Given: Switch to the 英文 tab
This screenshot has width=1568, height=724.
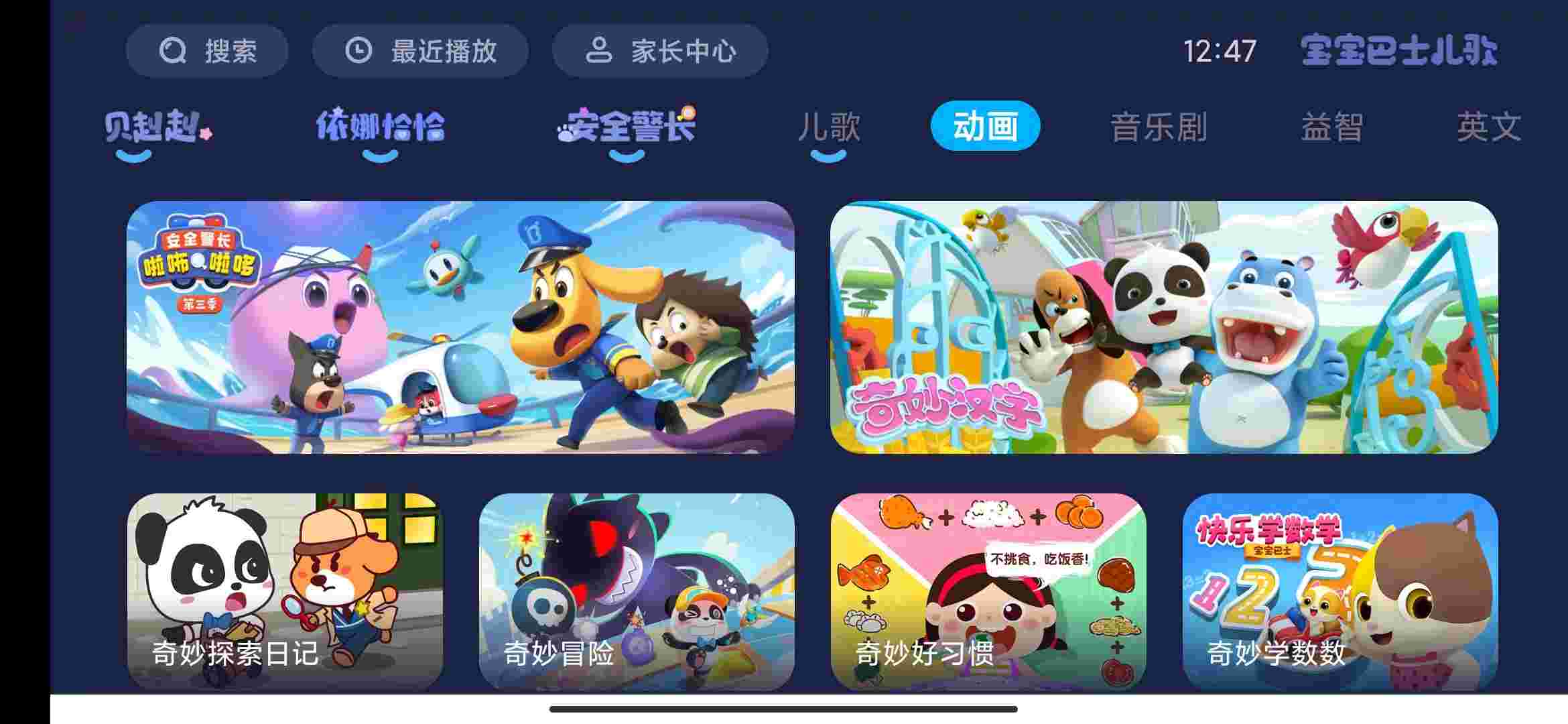Looking at the screenshot, I should click(1488, 127).
